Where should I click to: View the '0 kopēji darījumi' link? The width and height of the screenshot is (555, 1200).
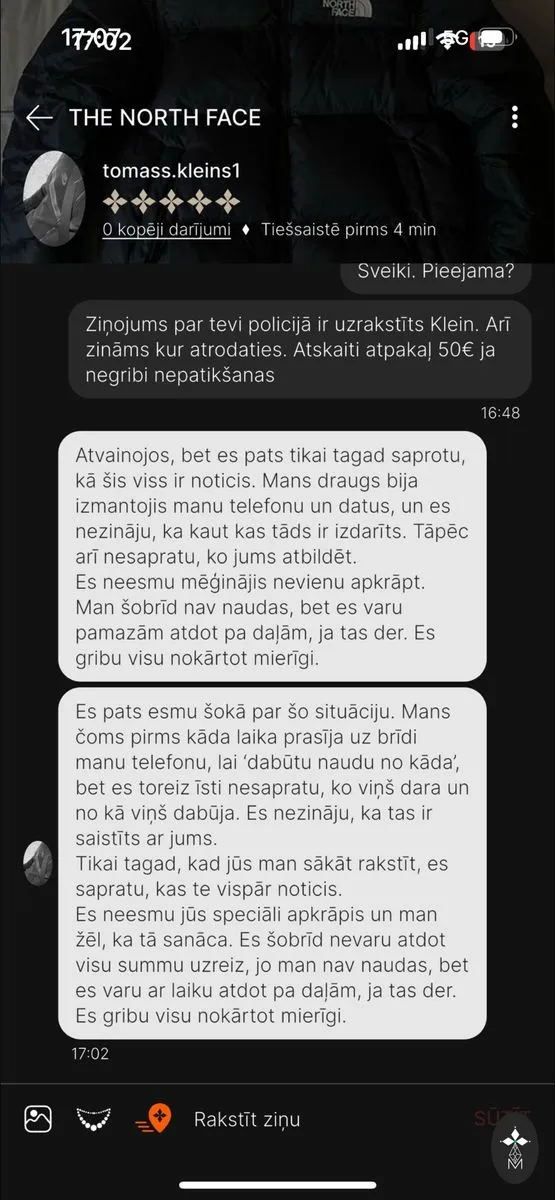[x=166, y=229]
